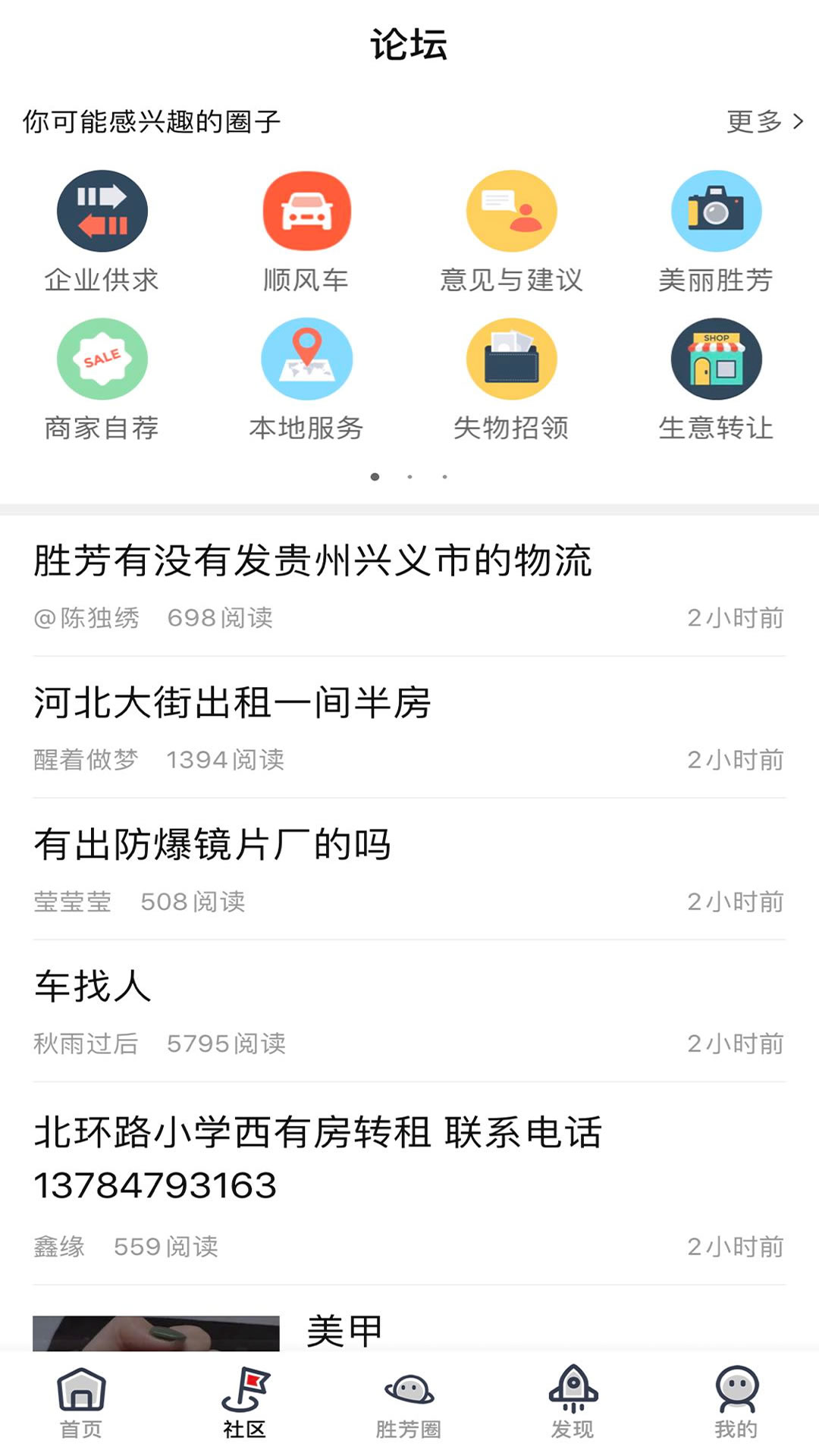Open the 车找人 post

[x=93, y=986]
